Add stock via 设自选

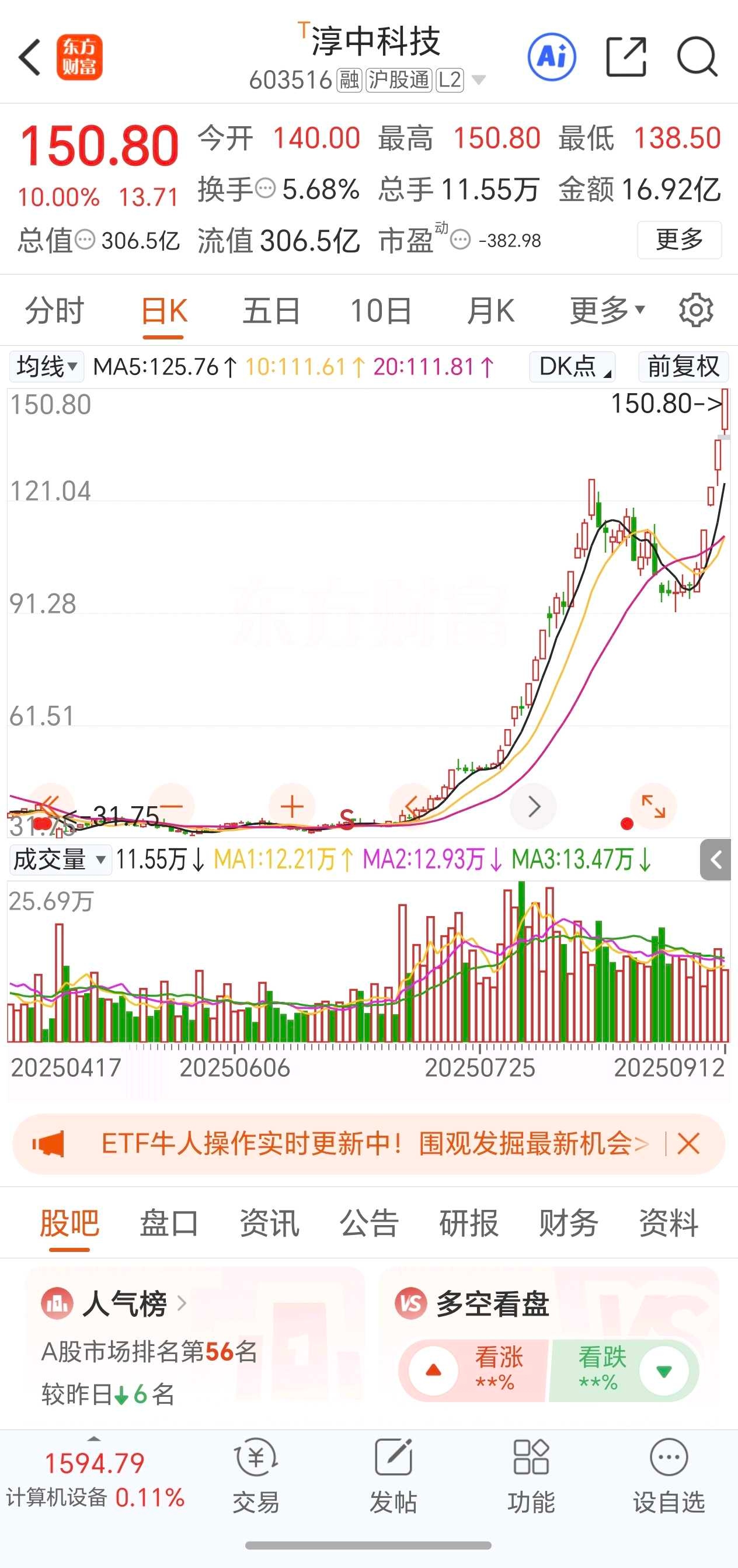669,1476
